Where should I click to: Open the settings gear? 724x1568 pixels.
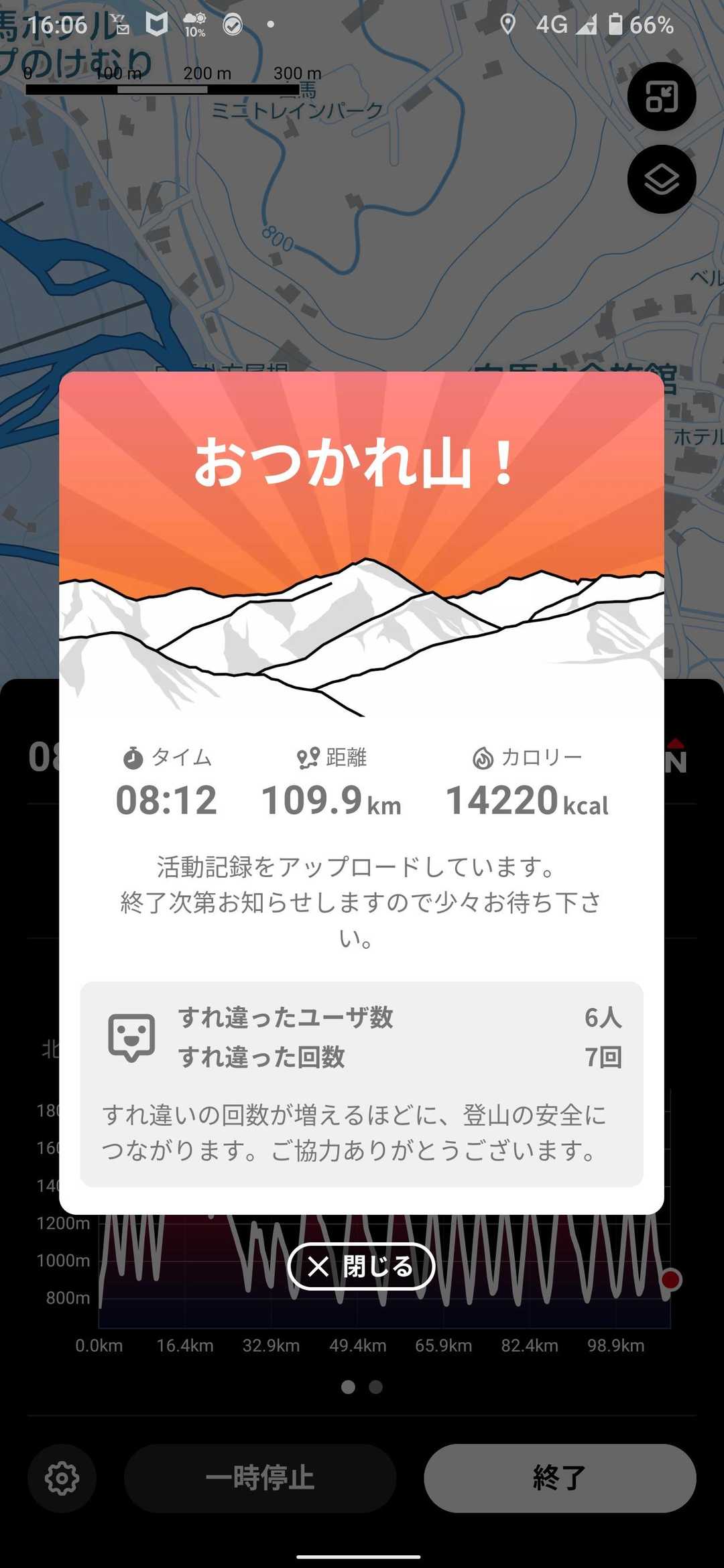click(x=62, y=1478)
